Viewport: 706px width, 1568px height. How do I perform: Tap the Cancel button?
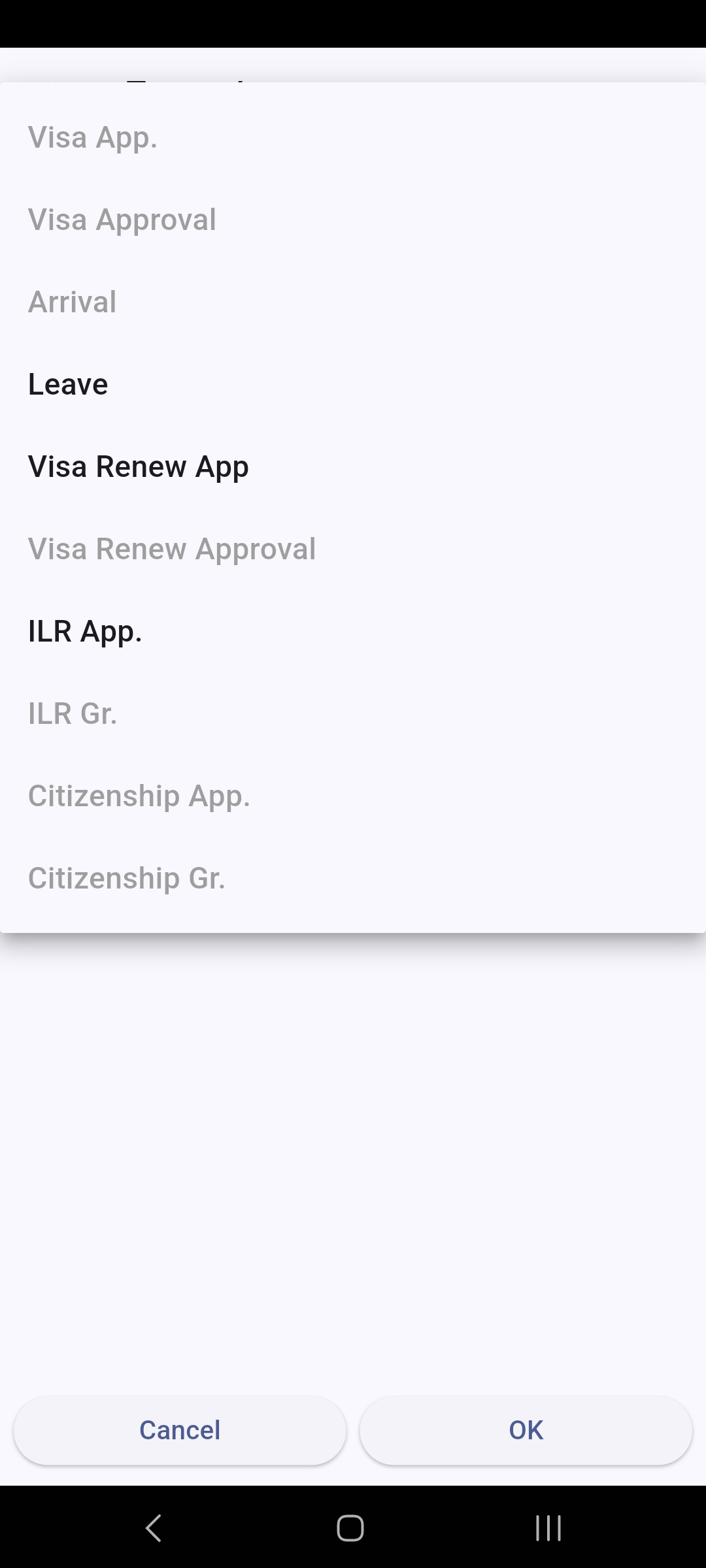[180, 1430]
